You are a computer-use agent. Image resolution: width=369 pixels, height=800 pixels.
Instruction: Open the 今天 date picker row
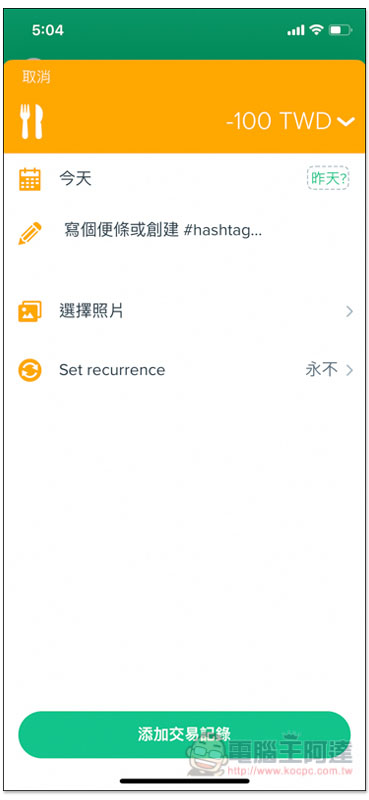click(x=184, y=179)
